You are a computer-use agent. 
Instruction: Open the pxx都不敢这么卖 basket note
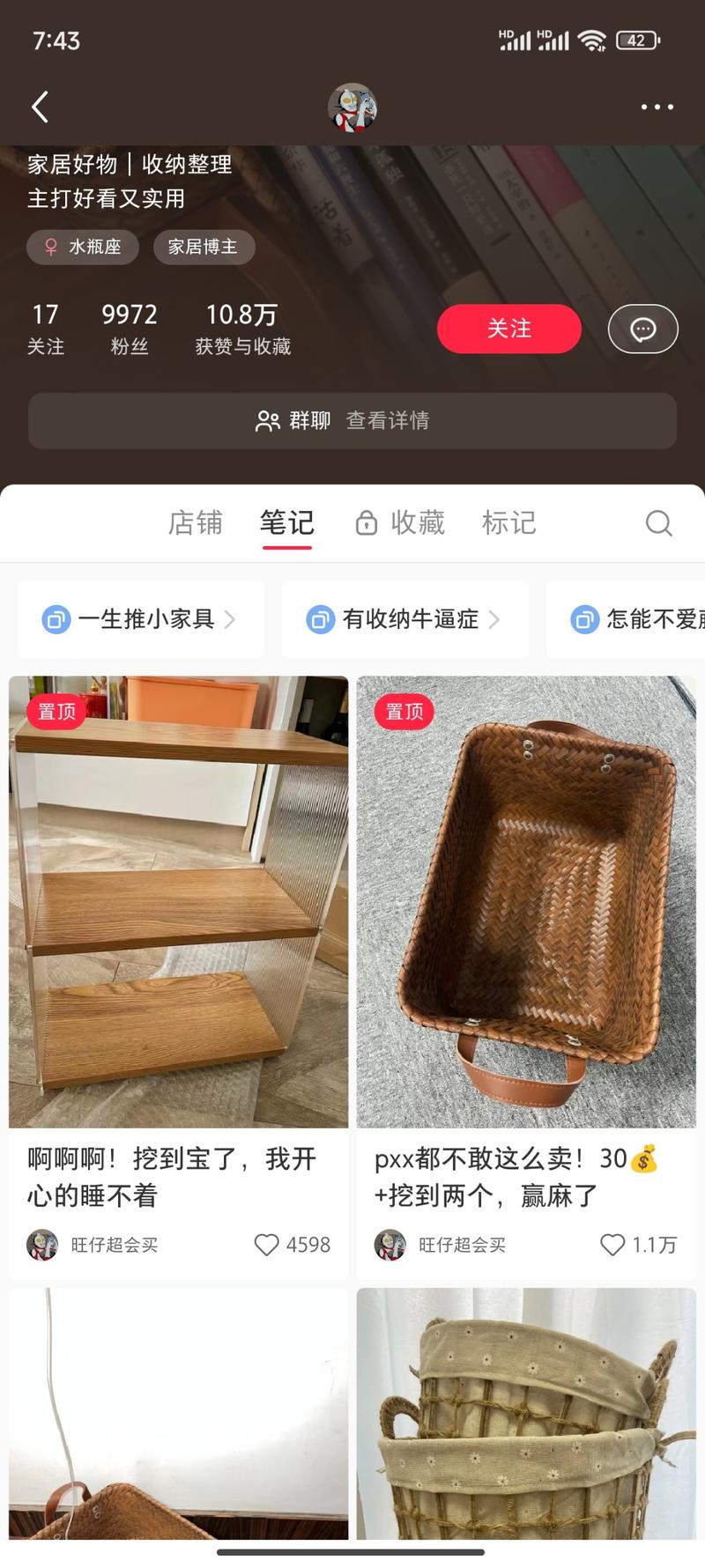coord(526,901)
